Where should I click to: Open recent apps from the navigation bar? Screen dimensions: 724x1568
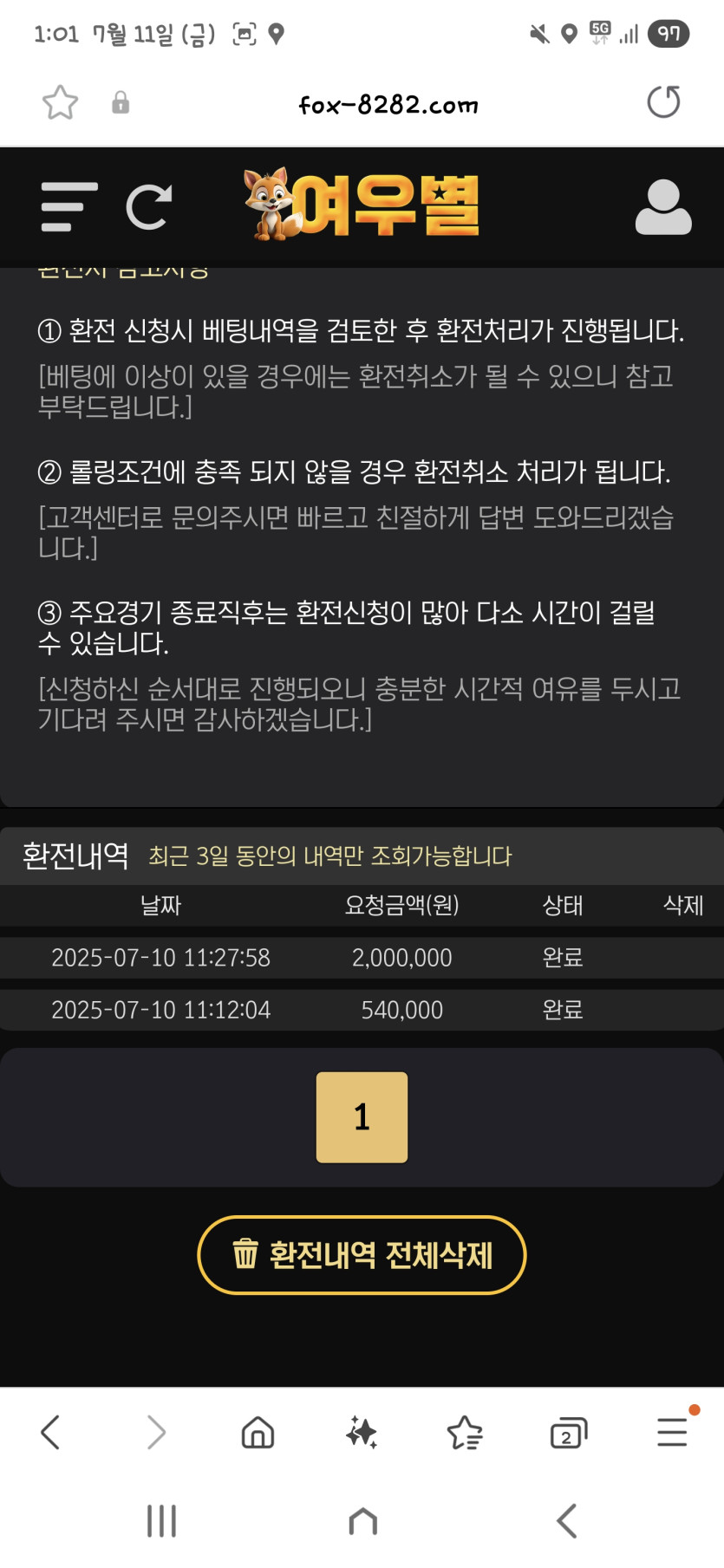161,1520
